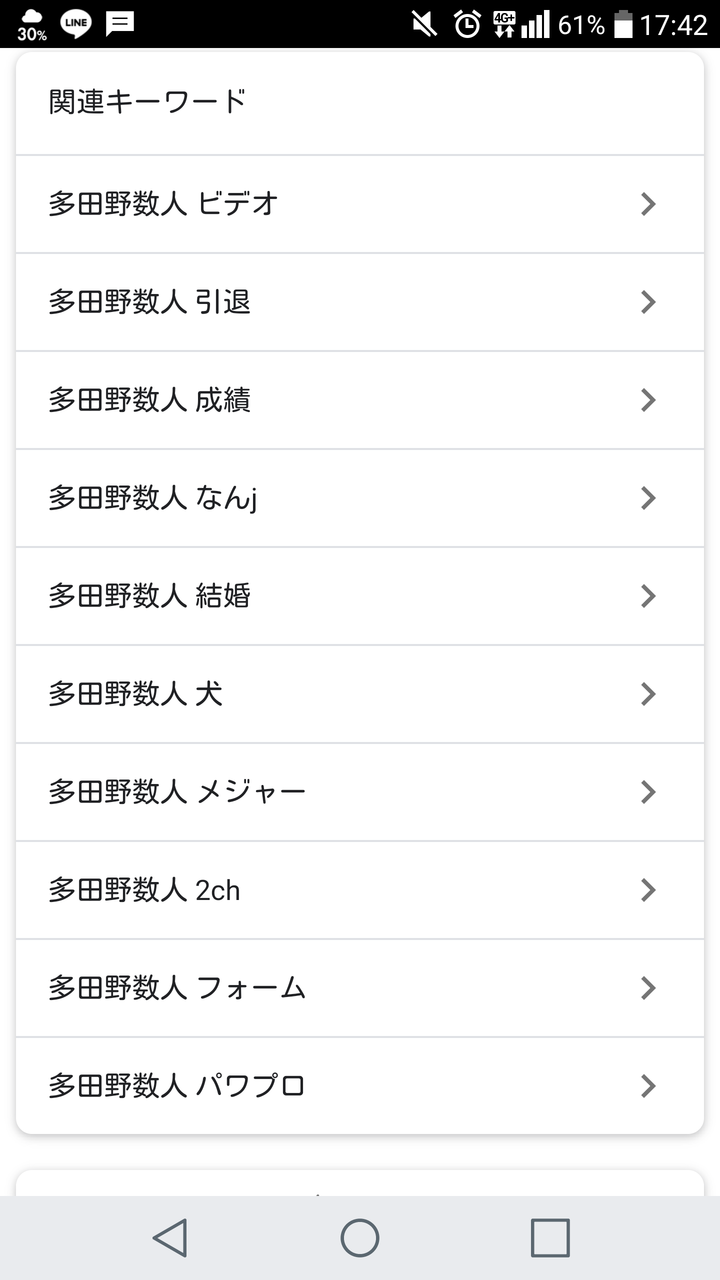Open the 多田野数人 パワプロ keyword

(360, 1085)
